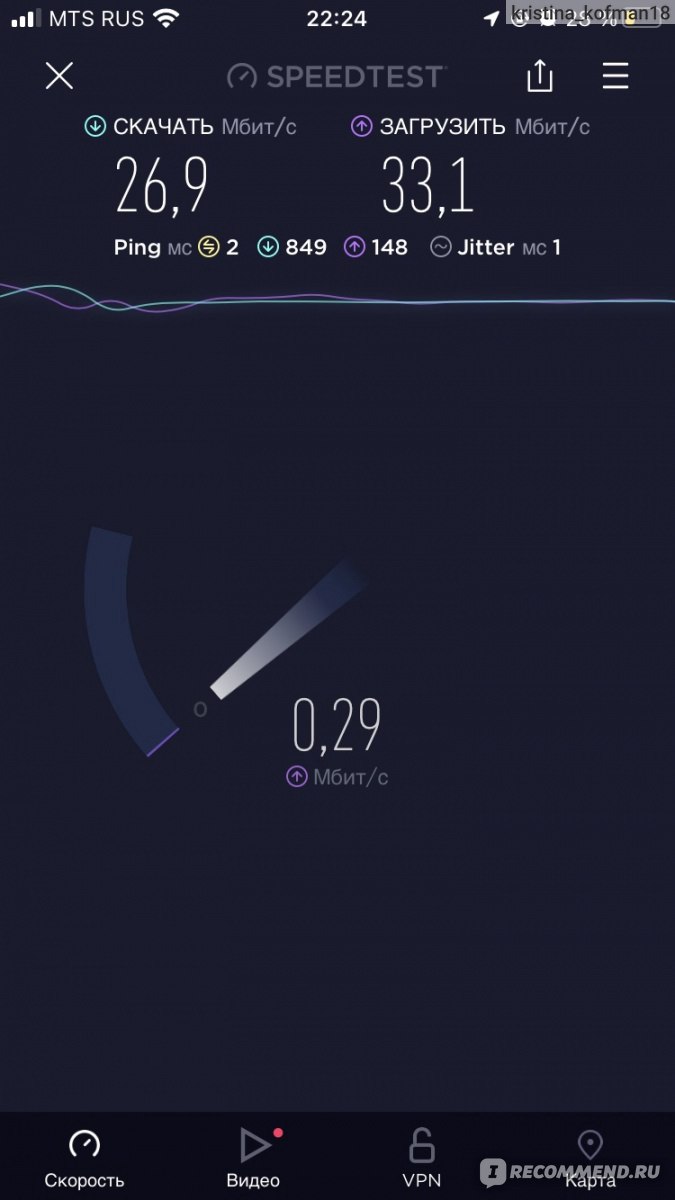675x1200 pixels.
Task: Open the hamburger menu
Action: point(615,76)
